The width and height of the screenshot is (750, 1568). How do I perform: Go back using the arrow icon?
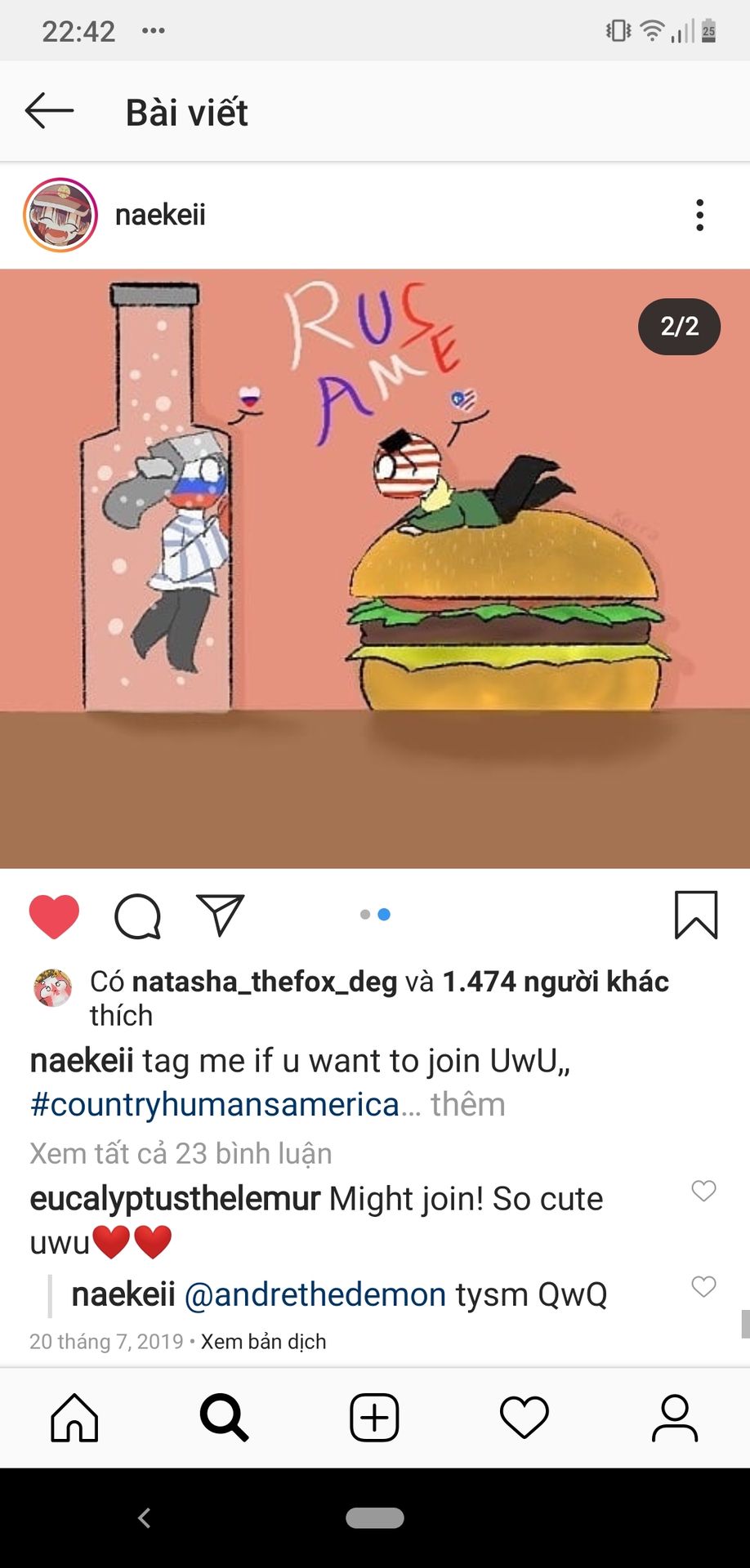pos(49,111)
